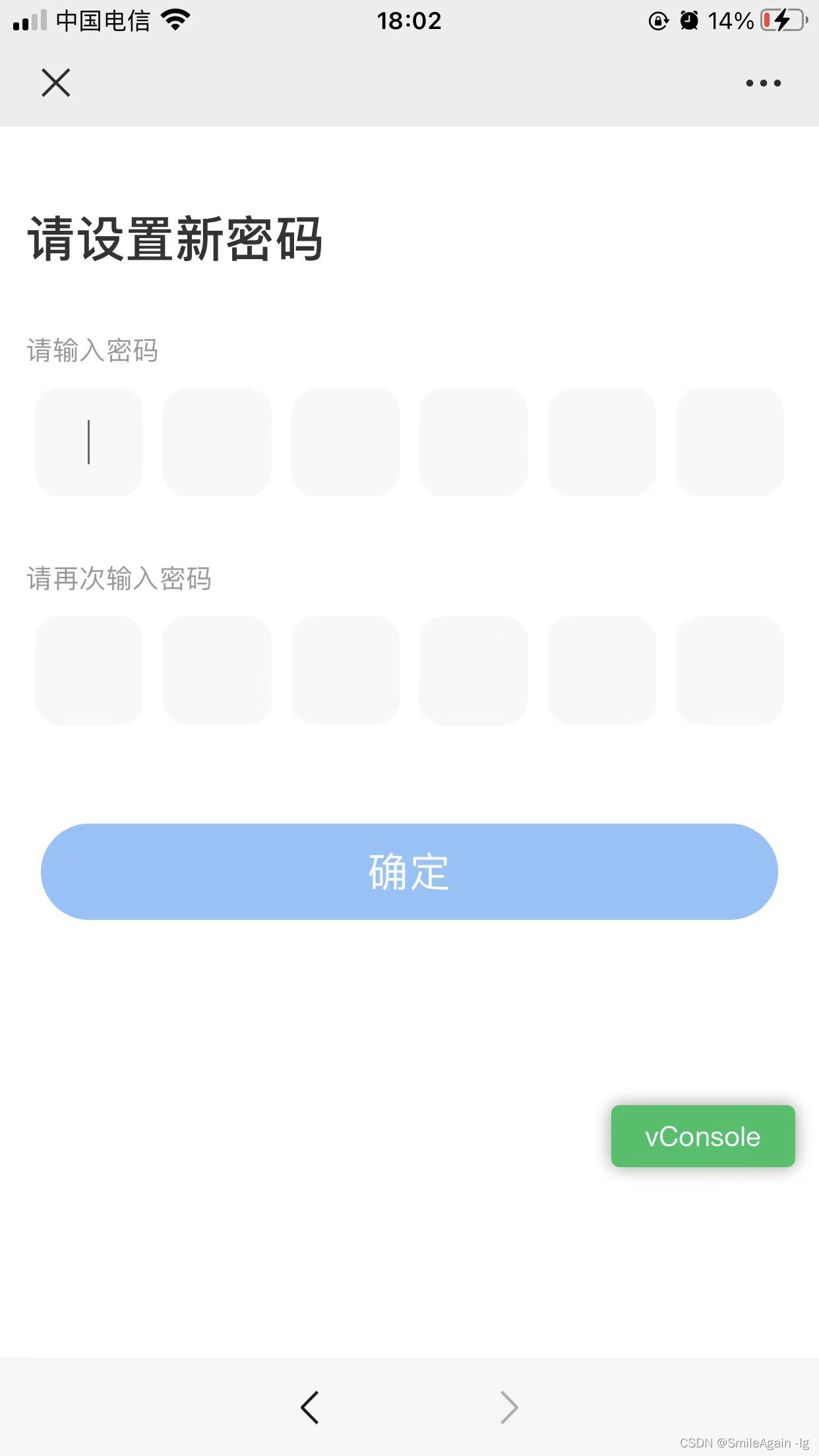Tap the 请再次输入密码 label
The width and height of the screenshot is (819, 1456).
119,579
